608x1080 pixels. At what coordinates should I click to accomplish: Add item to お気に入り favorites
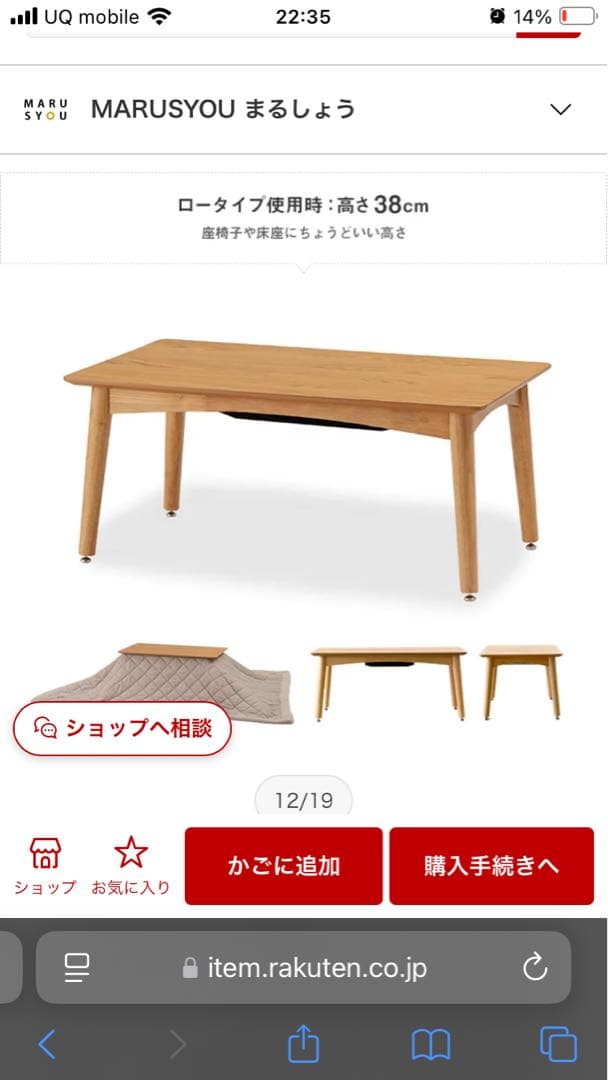131,866
